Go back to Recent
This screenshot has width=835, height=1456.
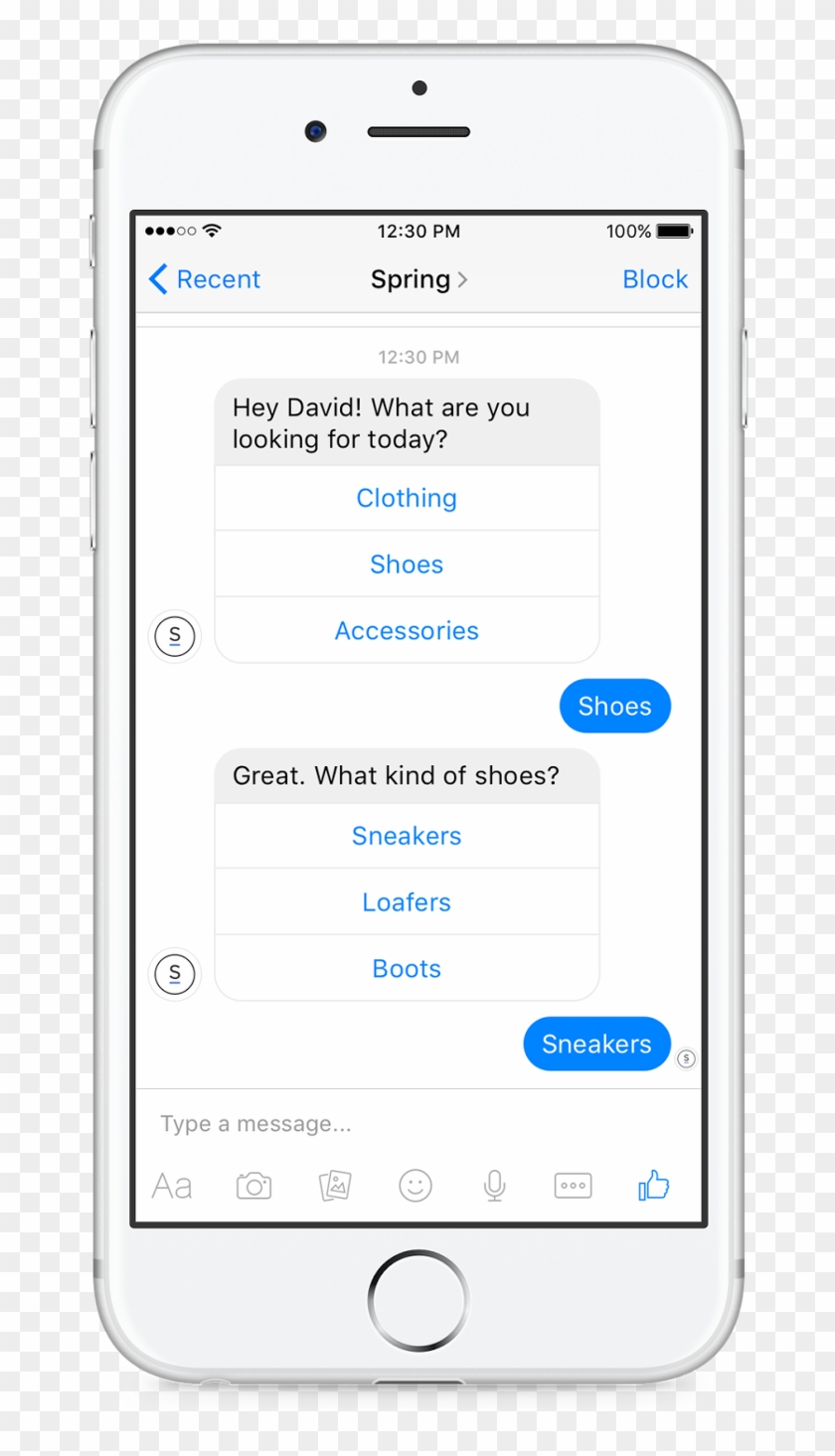coord(204,279)
